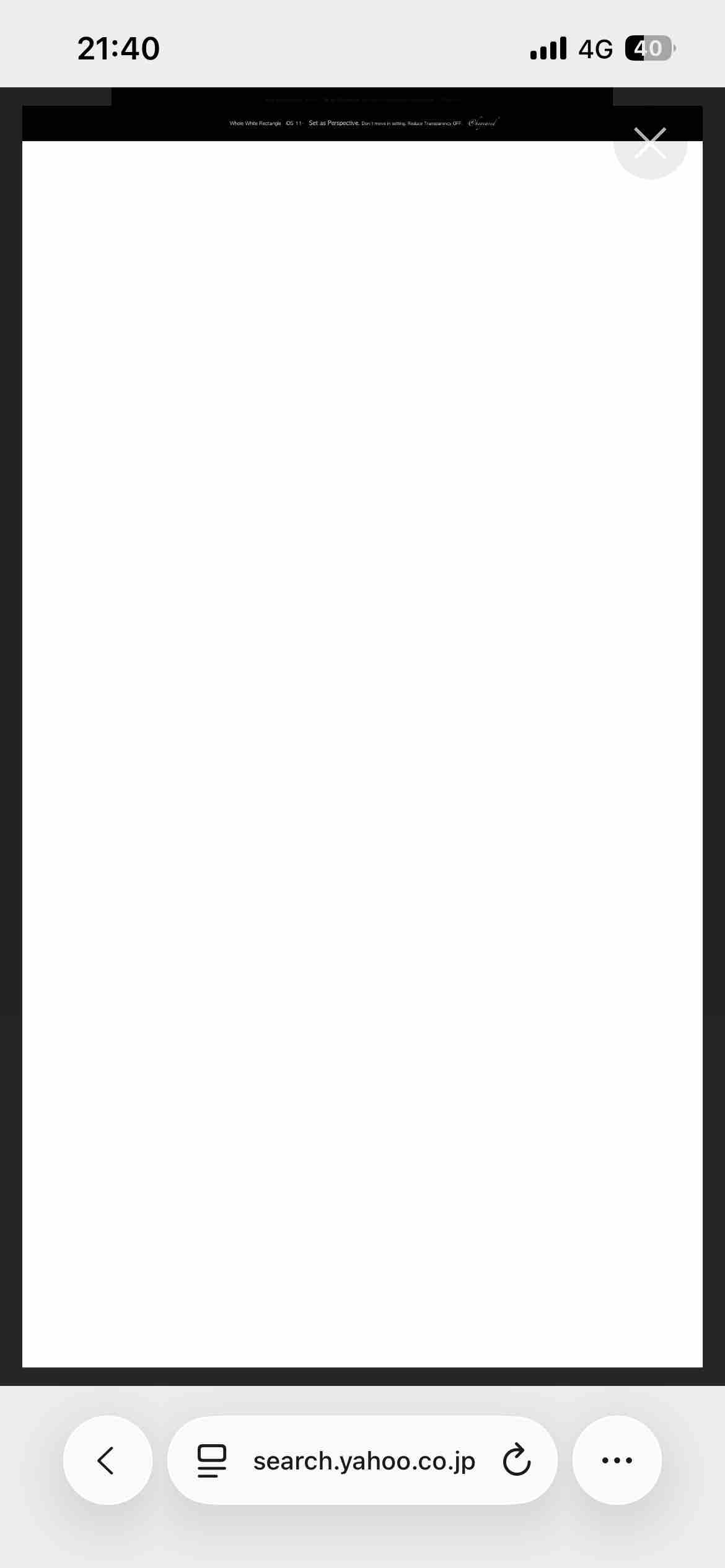Viewport: 725px width, 1568px height.
Task: Open the page menu icon in address bar
Action: click(x=211, y=1460)
